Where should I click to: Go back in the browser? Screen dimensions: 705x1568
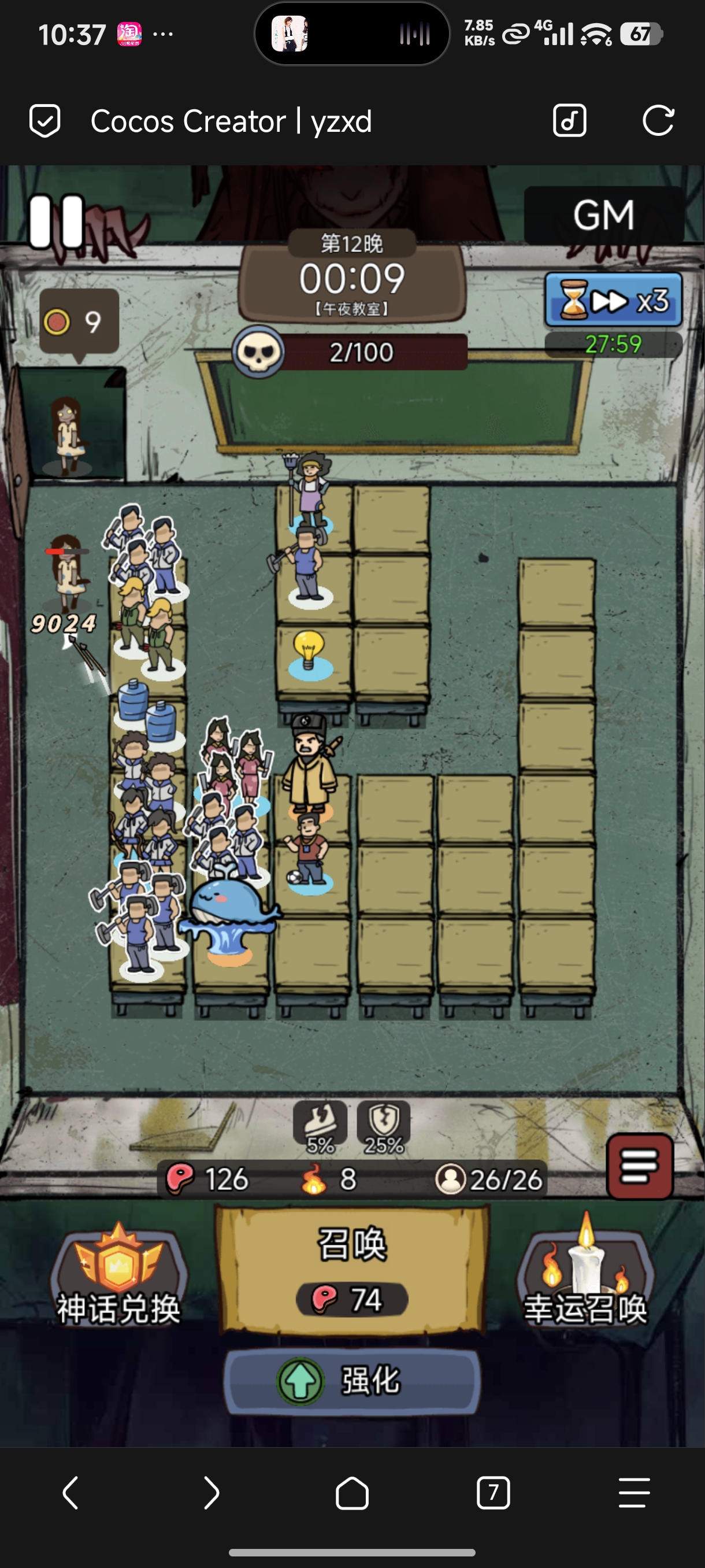70,1492
